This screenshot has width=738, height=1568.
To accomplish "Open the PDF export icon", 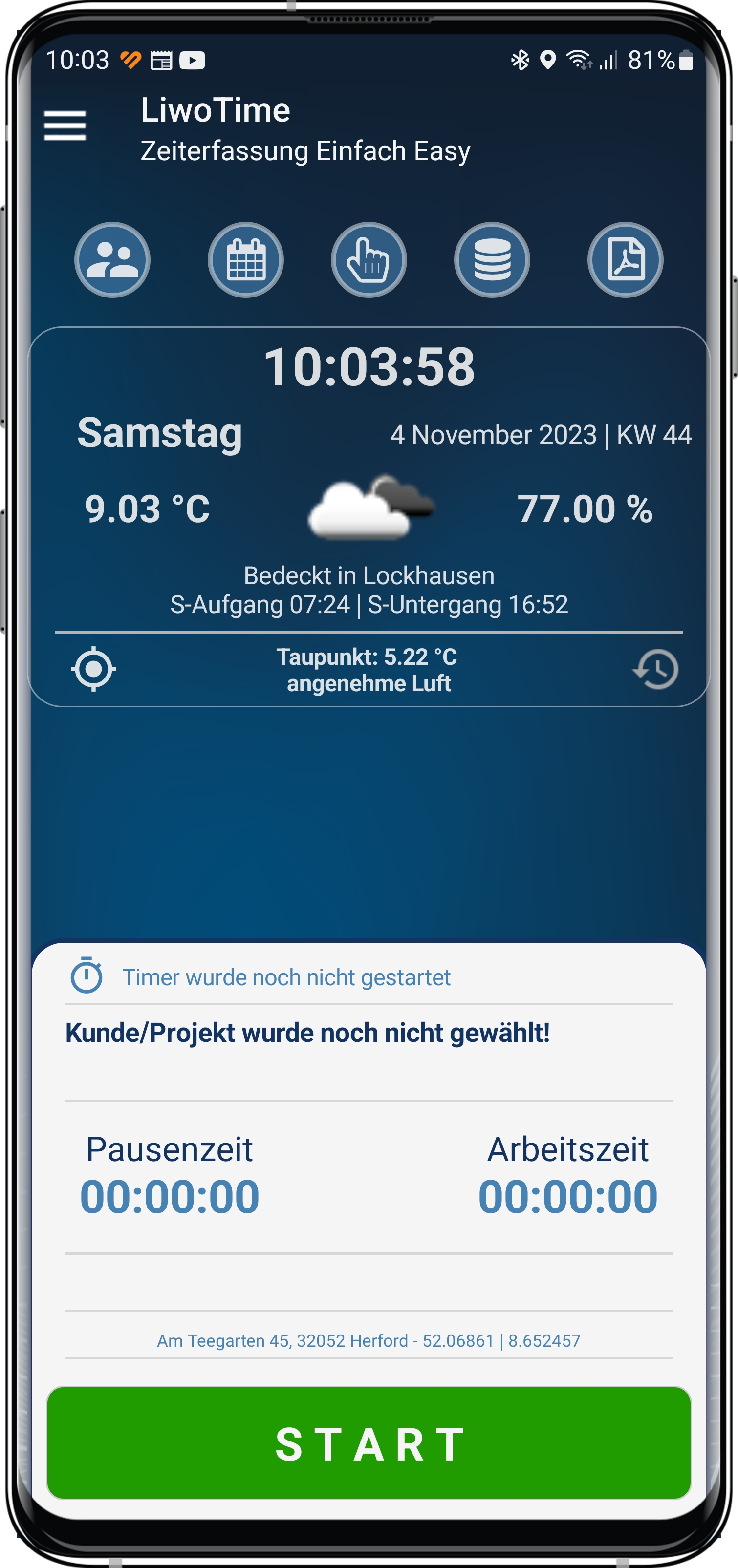I will pyautogui.click(x=625, y=260).
